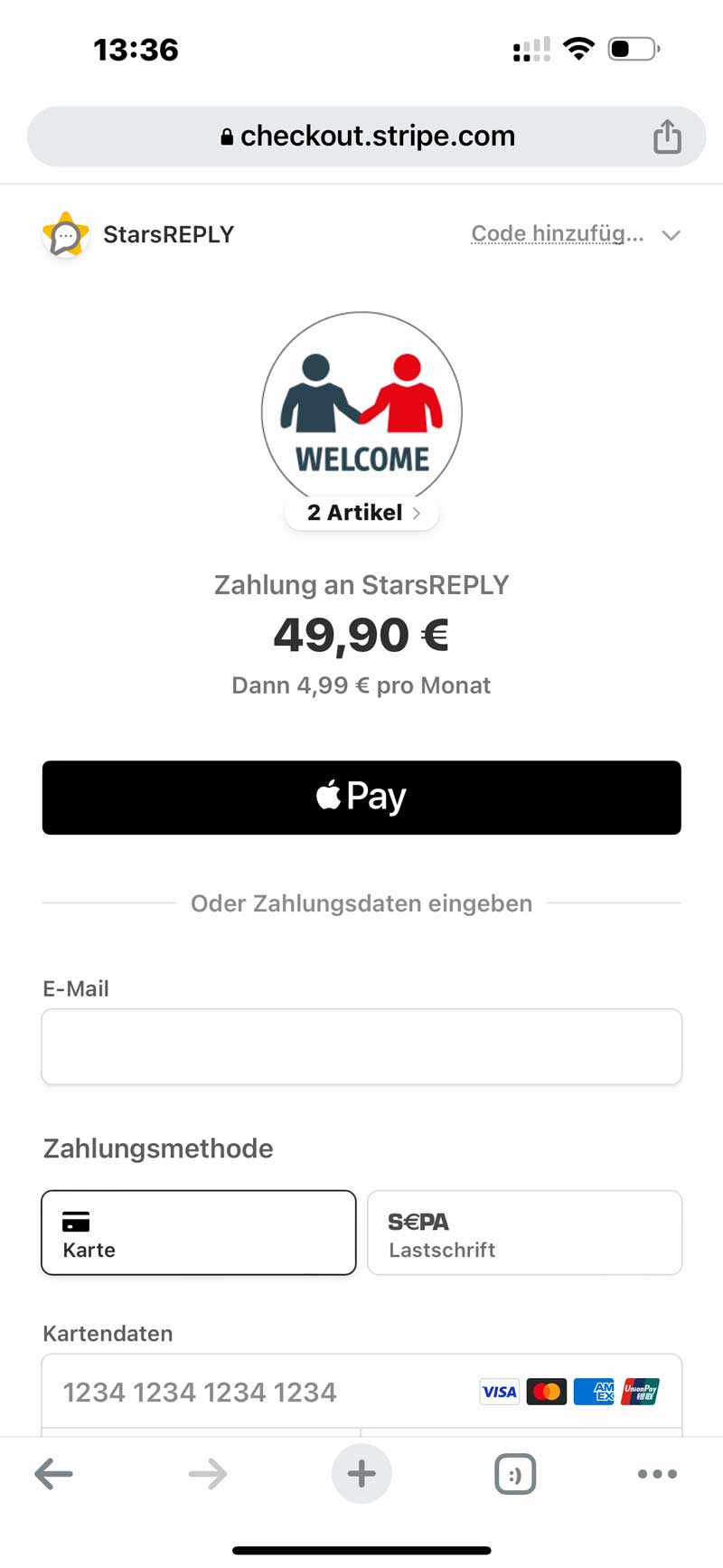Focus the E-Mail field
Viewport: 723px width, 1568px height.
[x=361, y=1046]
